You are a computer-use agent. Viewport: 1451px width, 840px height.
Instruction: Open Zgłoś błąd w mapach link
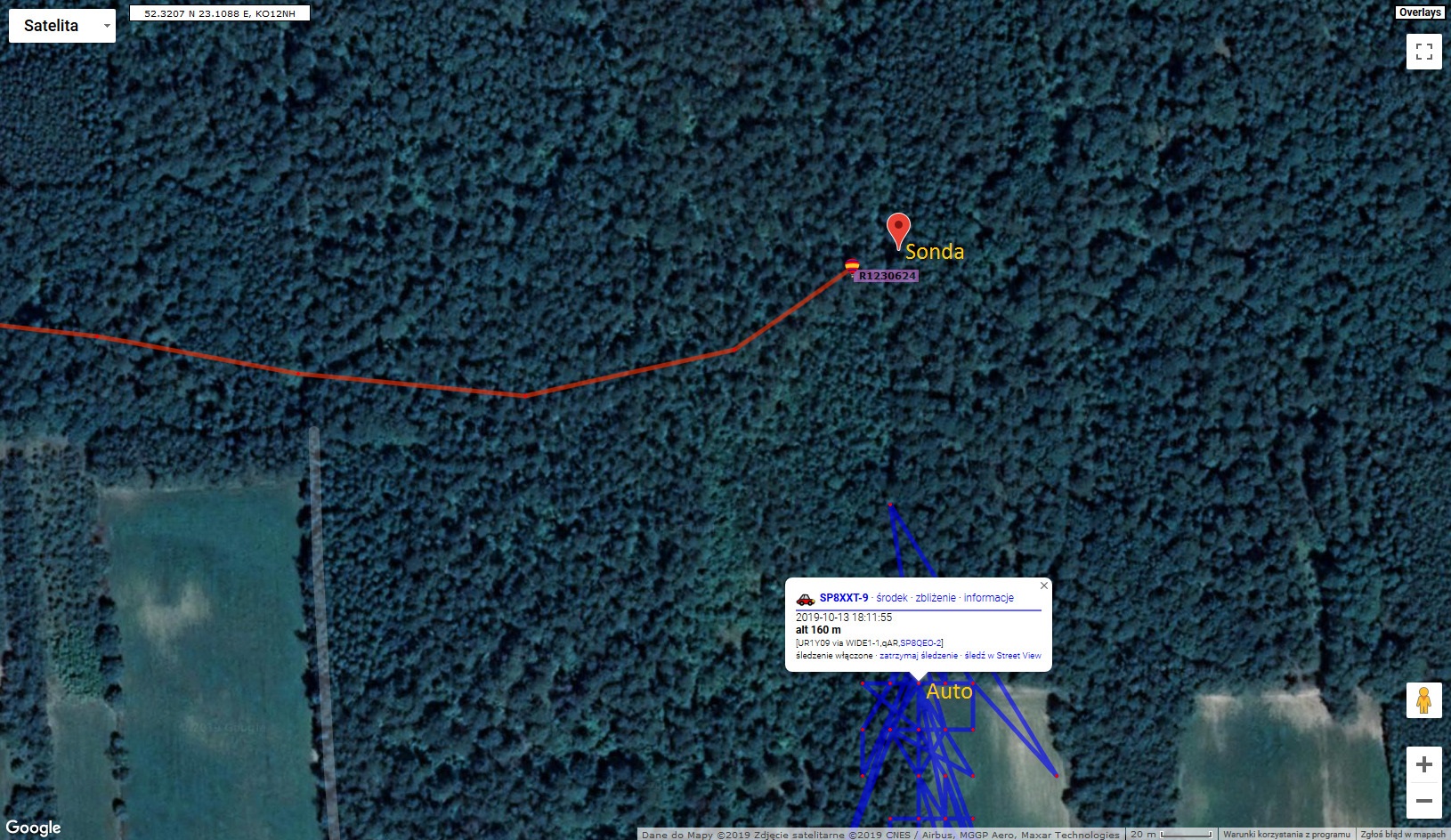1403,835
